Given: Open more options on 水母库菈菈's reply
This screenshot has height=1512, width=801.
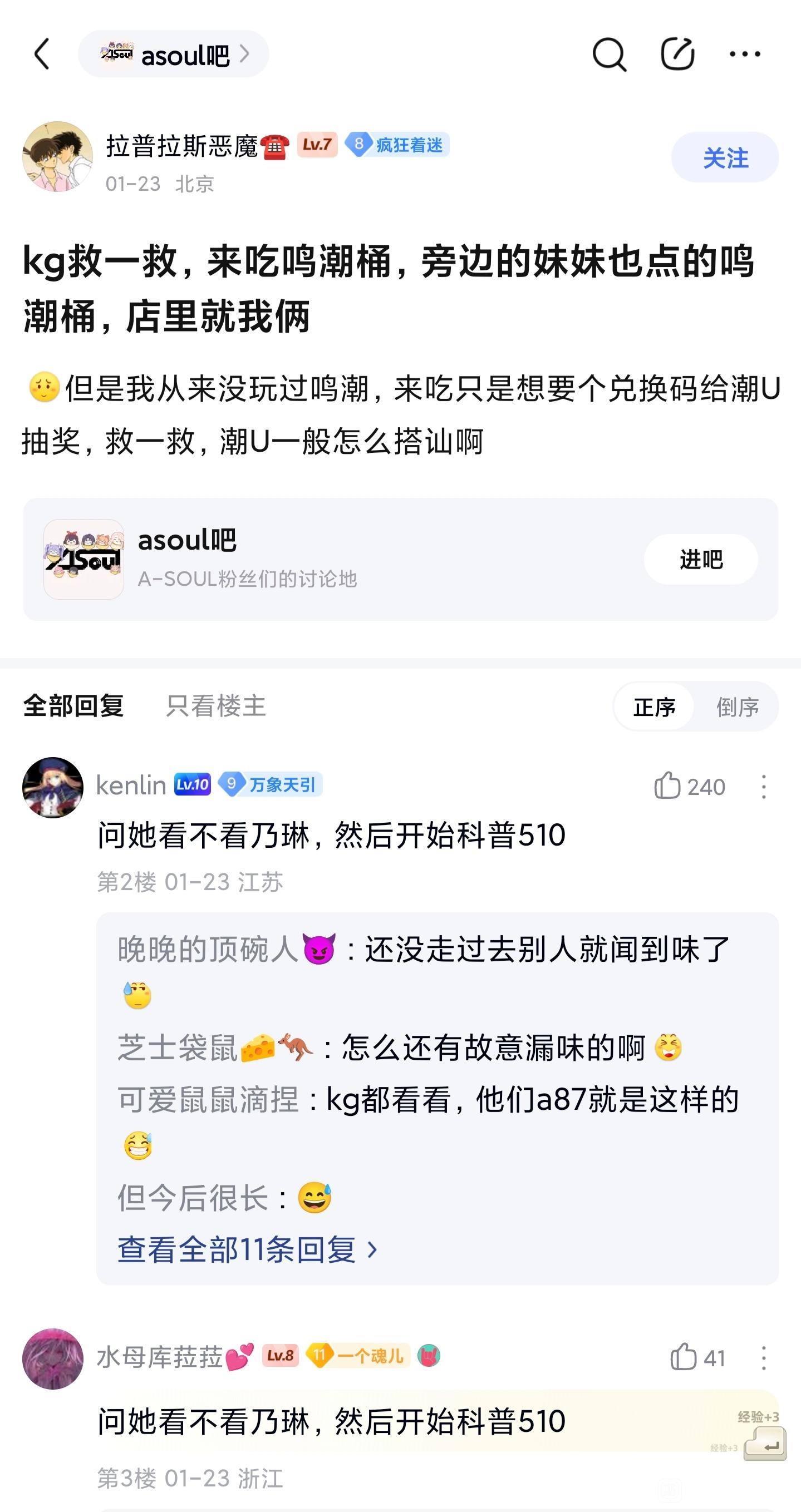Looking at the screenshot, I should [763, 1358].
